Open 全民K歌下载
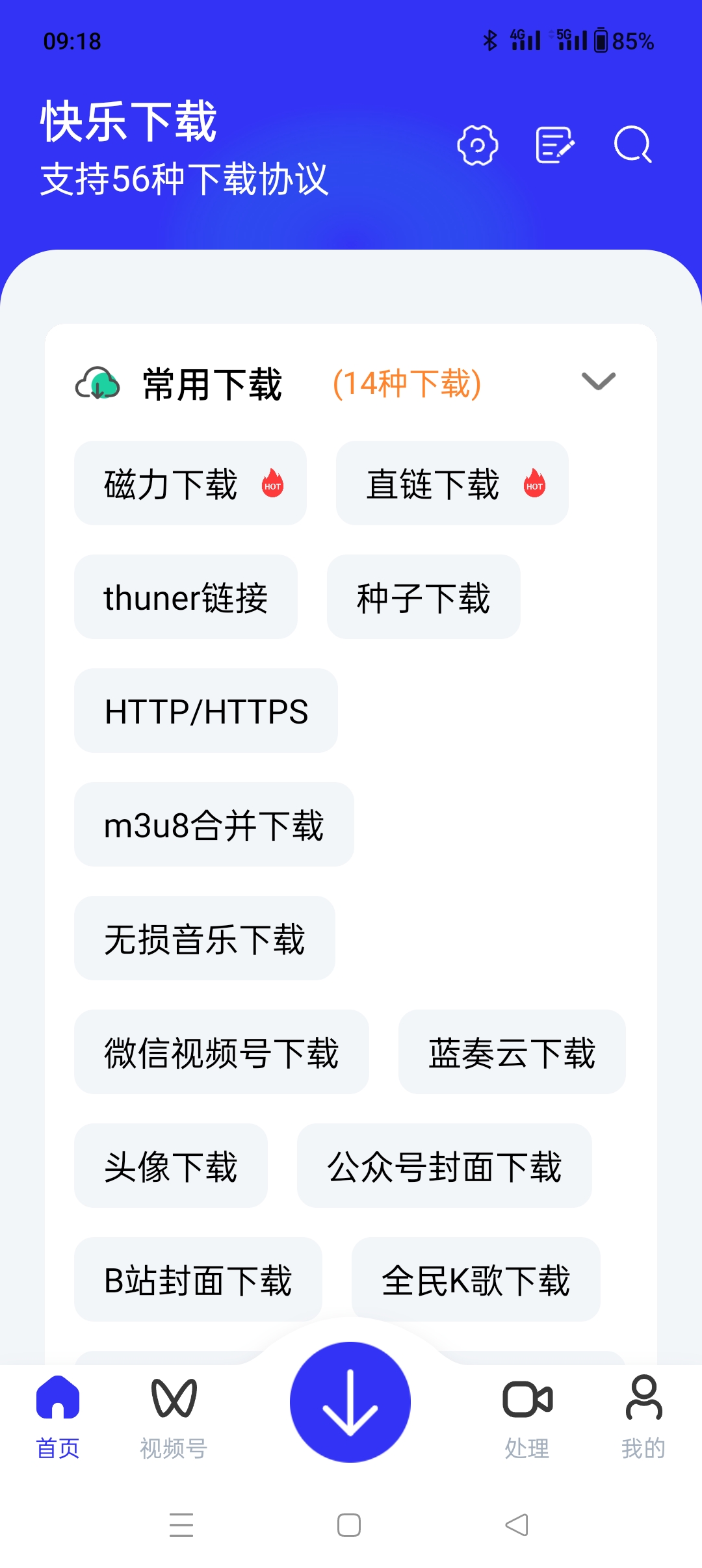Viewport: 702px width, 1568px height. (475, 1280)
